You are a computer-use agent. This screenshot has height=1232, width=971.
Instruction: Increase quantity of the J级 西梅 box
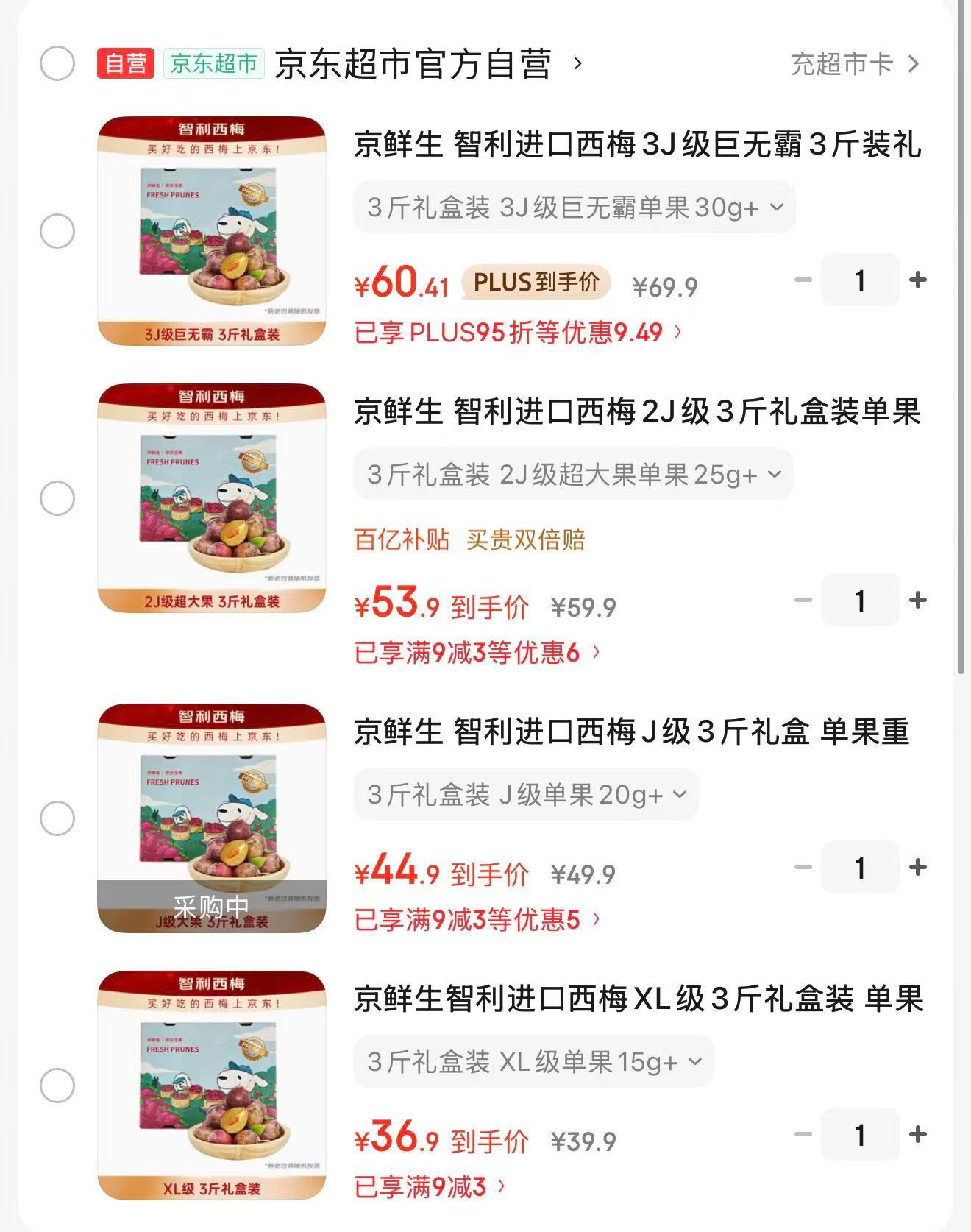pos(917,868)
